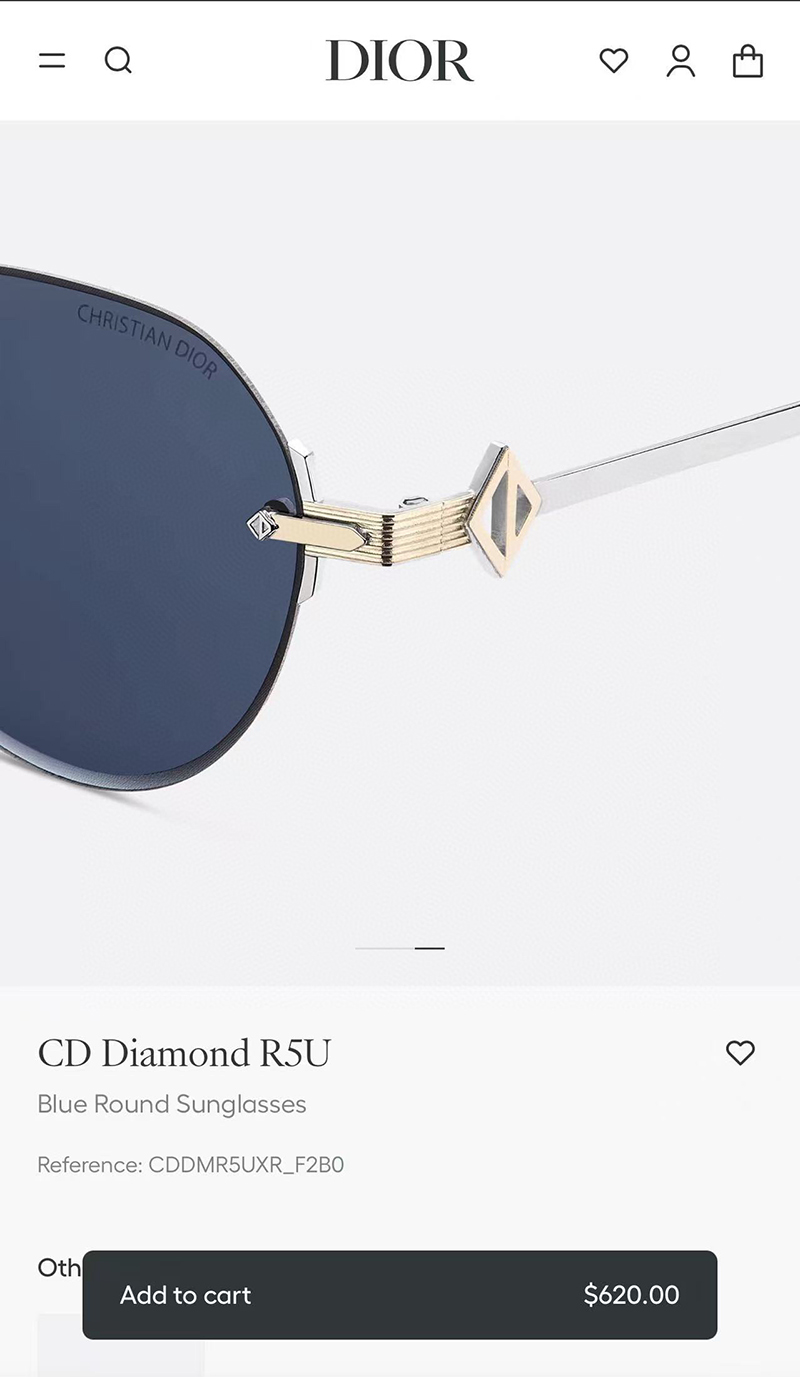Enlarge the sunglasses product image
This screenshot has height=1377, width=800.
click(400, 550)
